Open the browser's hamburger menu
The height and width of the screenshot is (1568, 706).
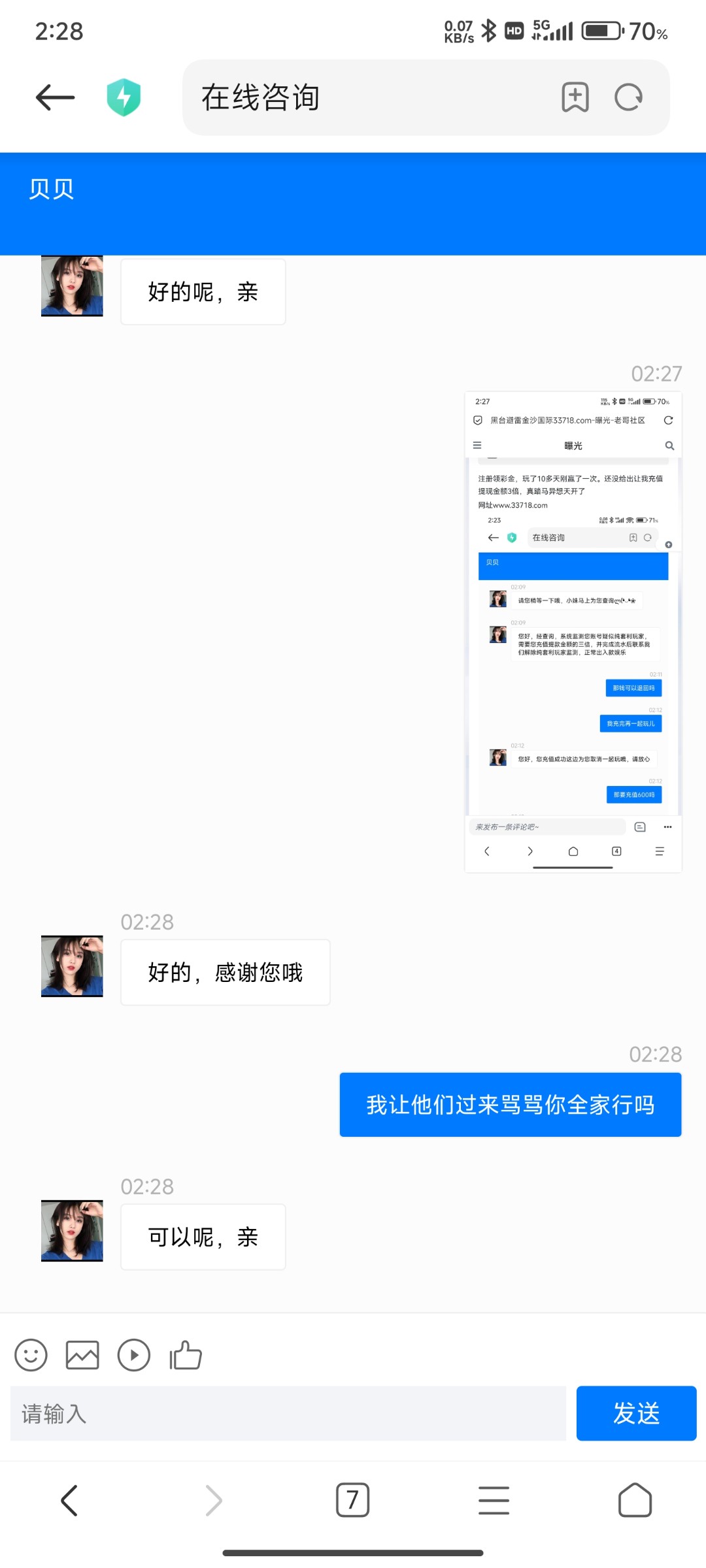pyautogui.click(x=494, y=1500)
